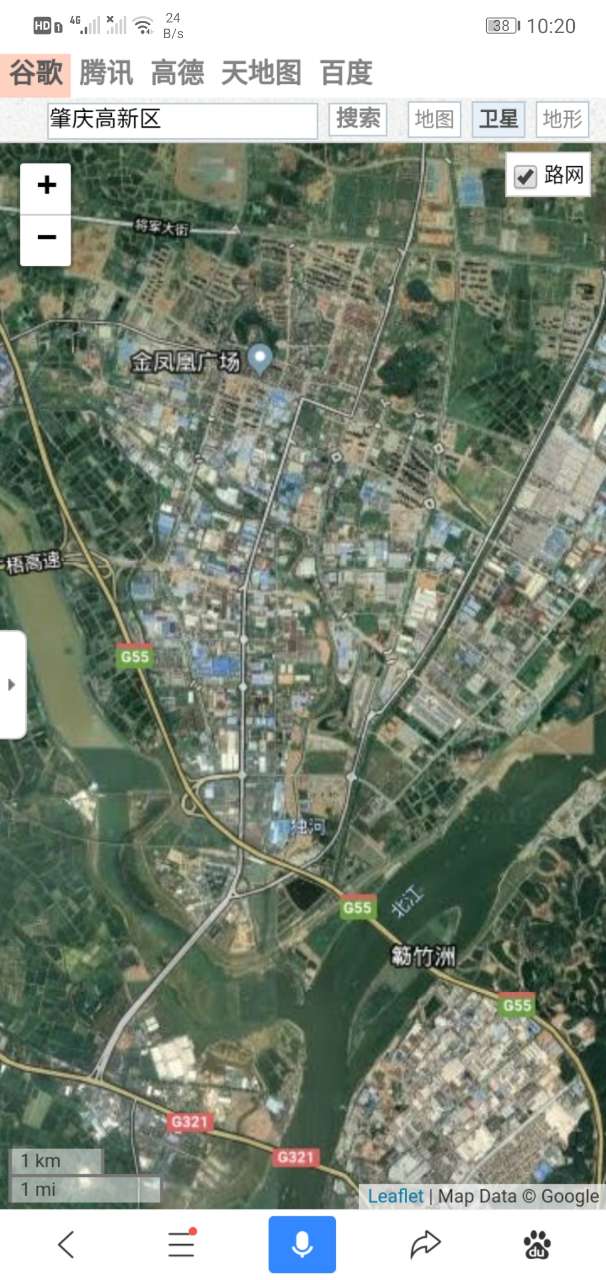Zoom out with the minus button

click(x=46, y=239)
